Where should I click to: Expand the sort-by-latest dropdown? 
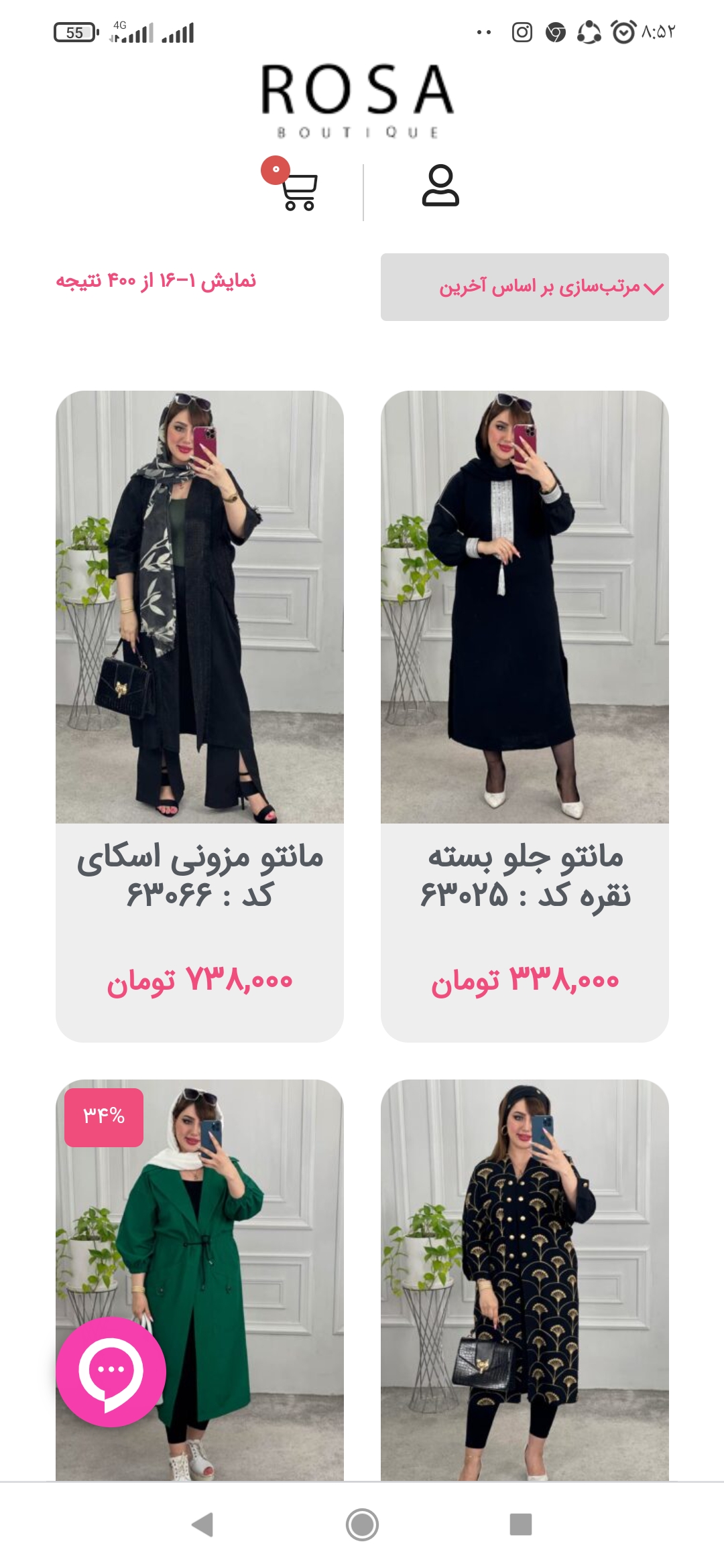[524, 287]
